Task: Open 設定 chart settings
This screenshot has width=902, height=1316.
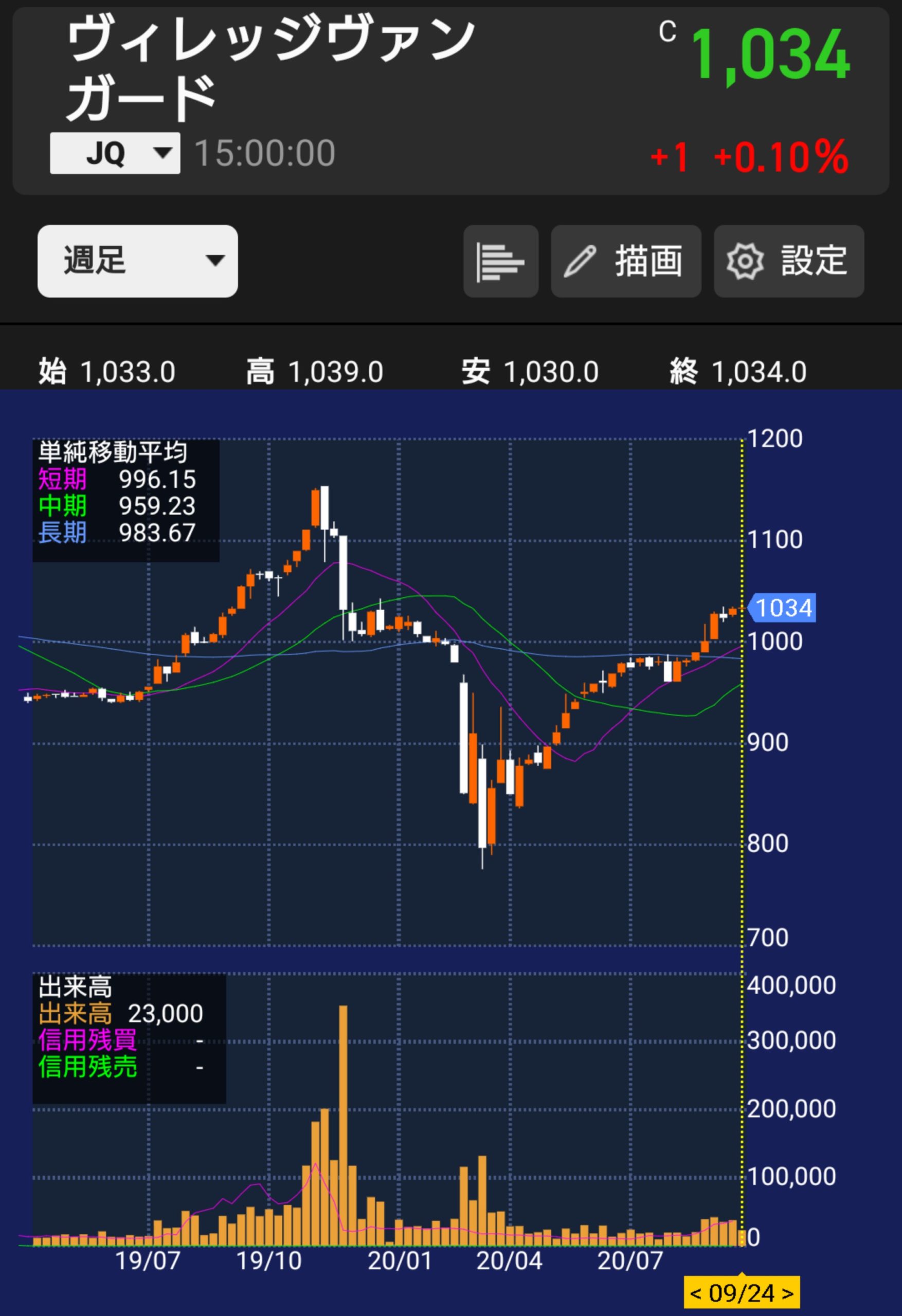Action: coord(788,262)
